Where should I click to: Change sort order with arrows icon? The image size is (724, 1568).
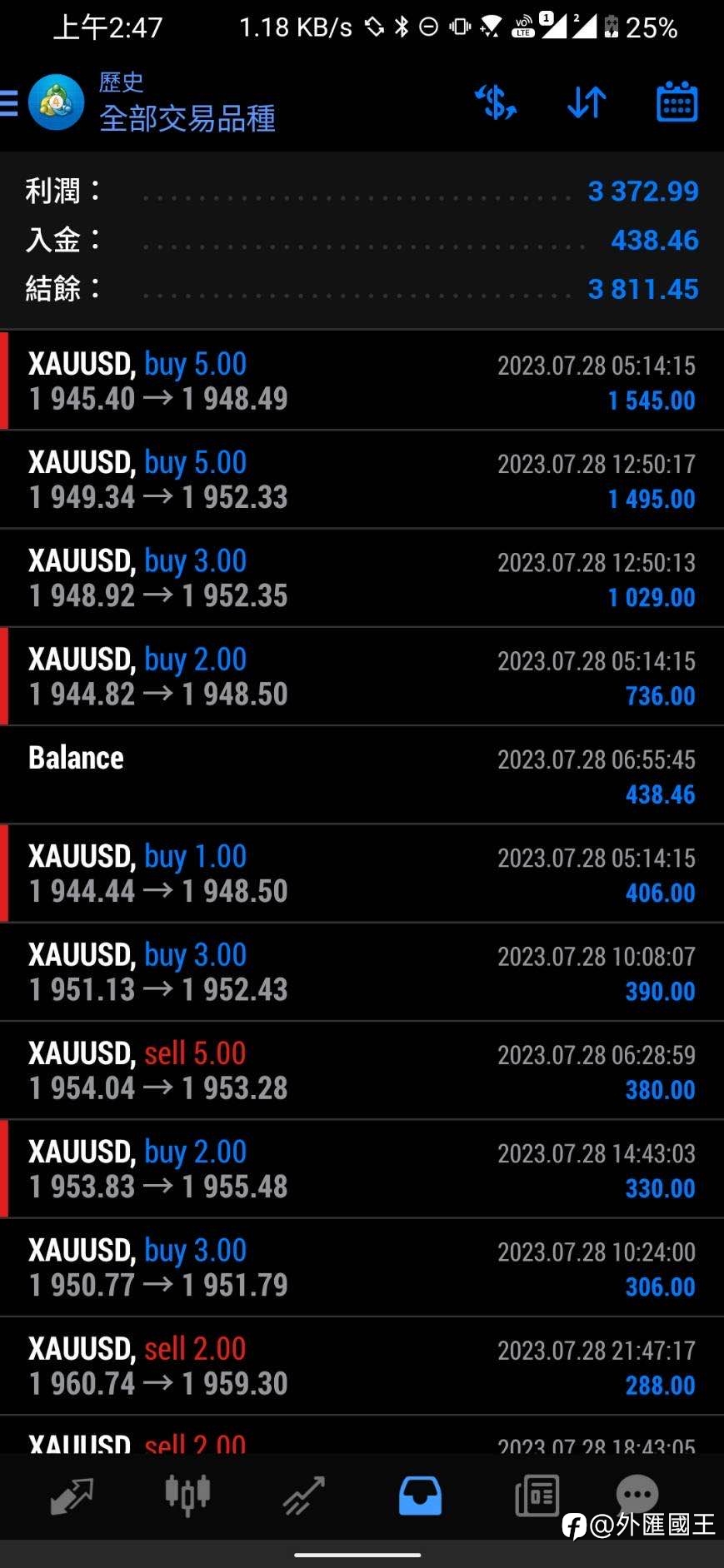587,103
